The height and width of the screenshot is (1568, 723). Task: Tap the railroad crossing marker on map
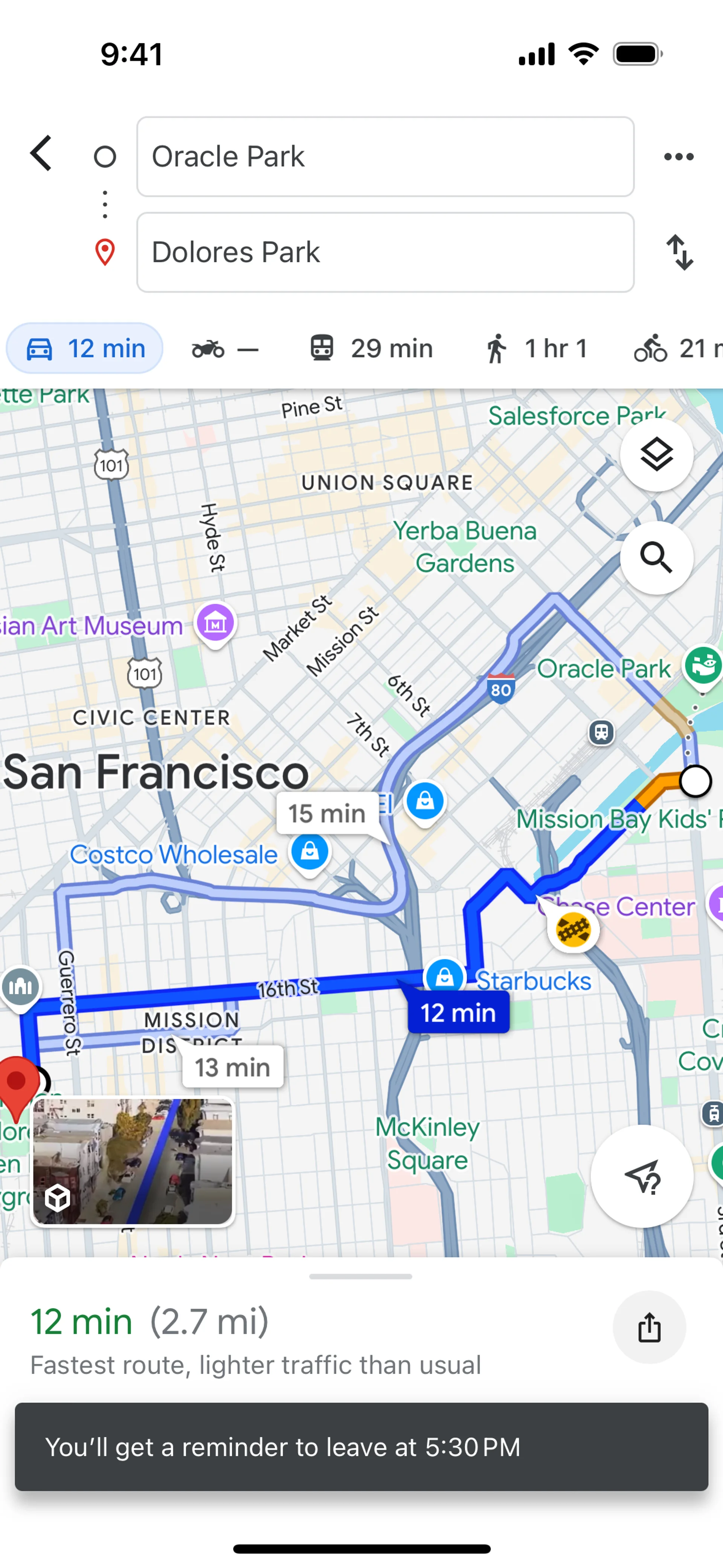pyautogui.click(x=573, y=929)
